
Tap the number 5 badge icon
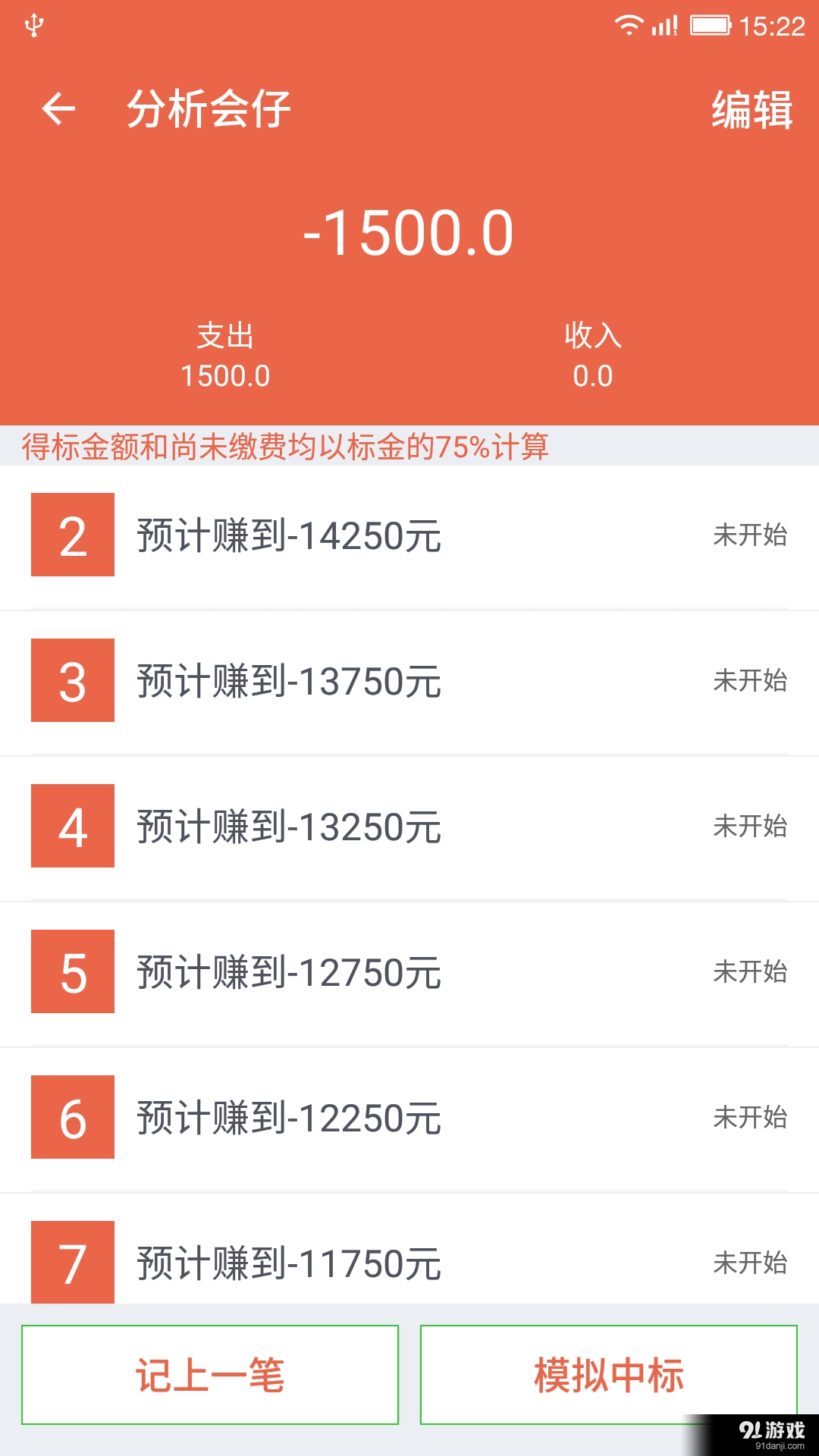click(x=72, y=974)
